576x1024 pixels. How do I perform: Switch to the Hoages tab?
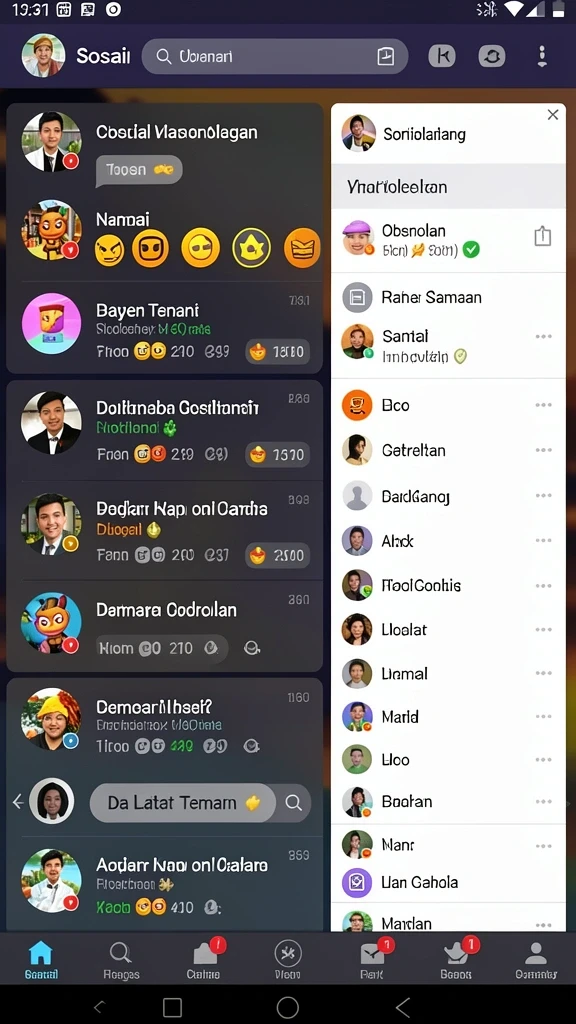[121, 960]
